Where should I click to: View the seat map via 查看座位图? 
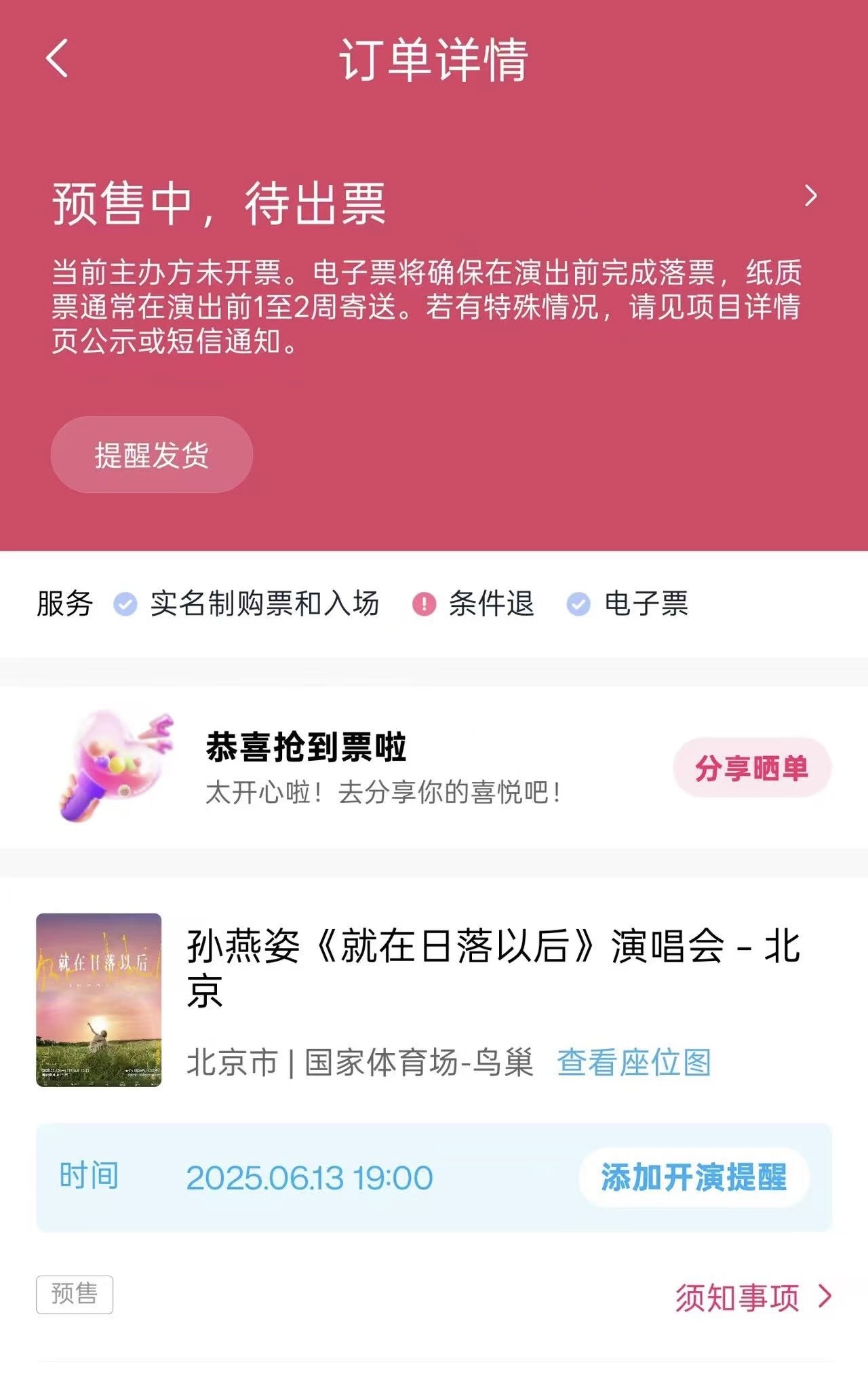point(633,1063)
